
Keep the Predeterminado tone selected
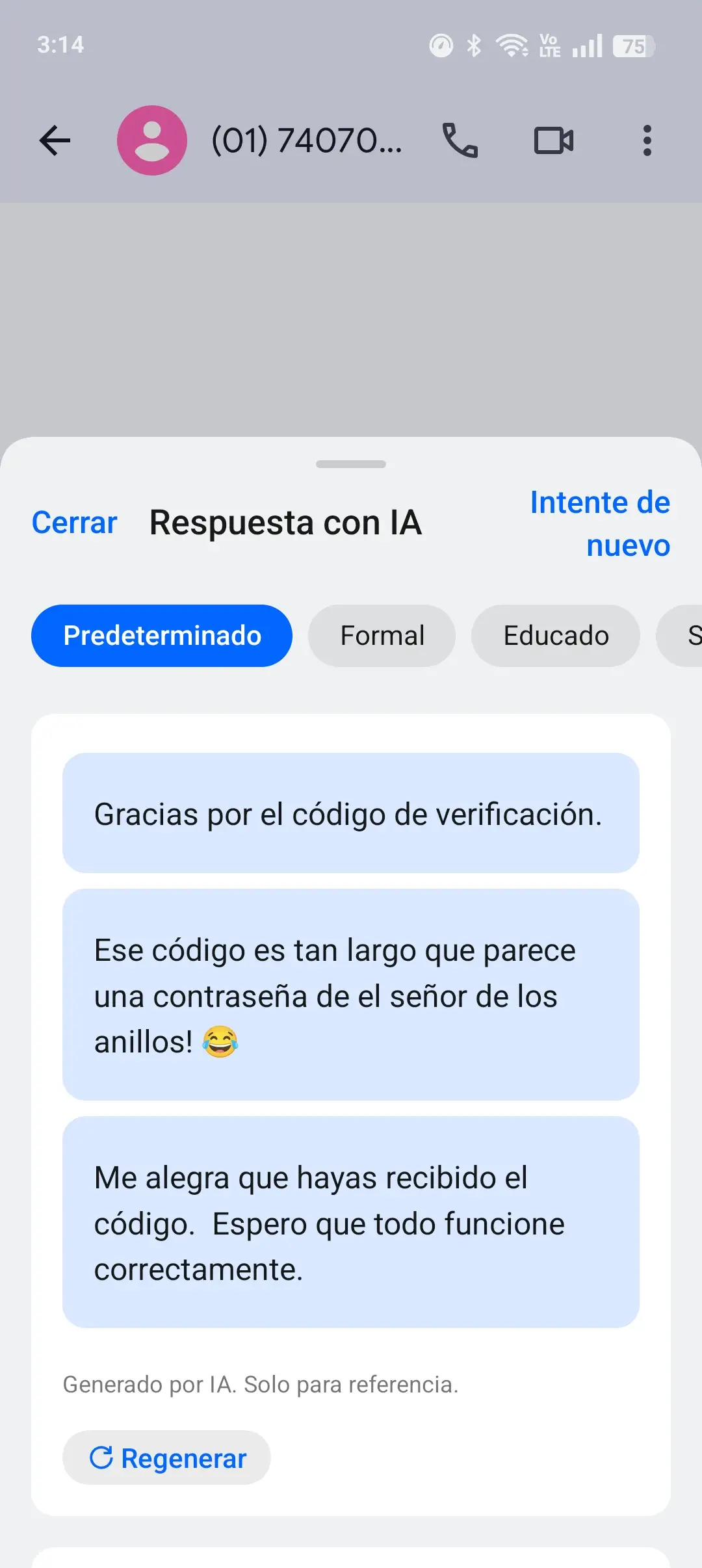(x=161, y=635)
